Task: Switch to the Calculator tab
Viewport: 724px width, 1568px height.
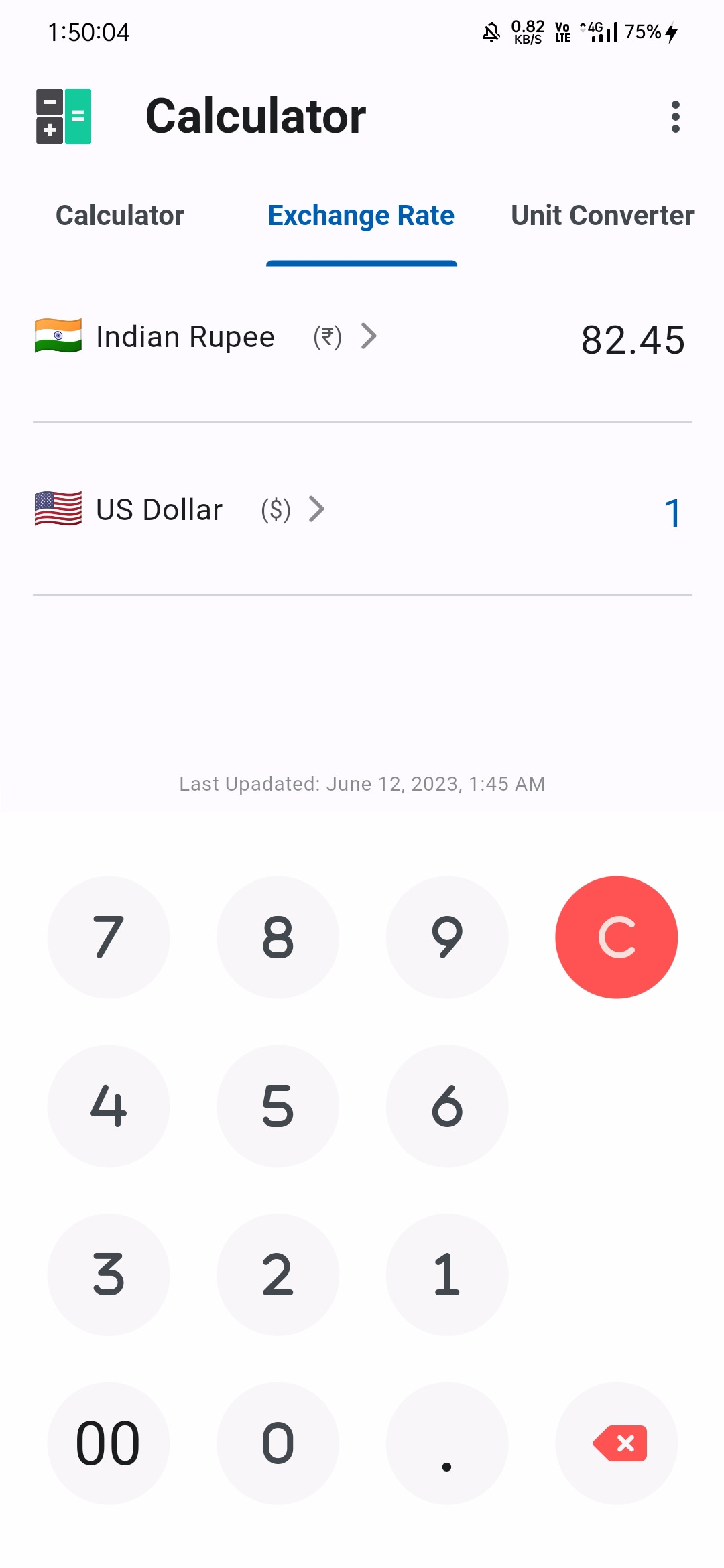Action: coord(120,216)
